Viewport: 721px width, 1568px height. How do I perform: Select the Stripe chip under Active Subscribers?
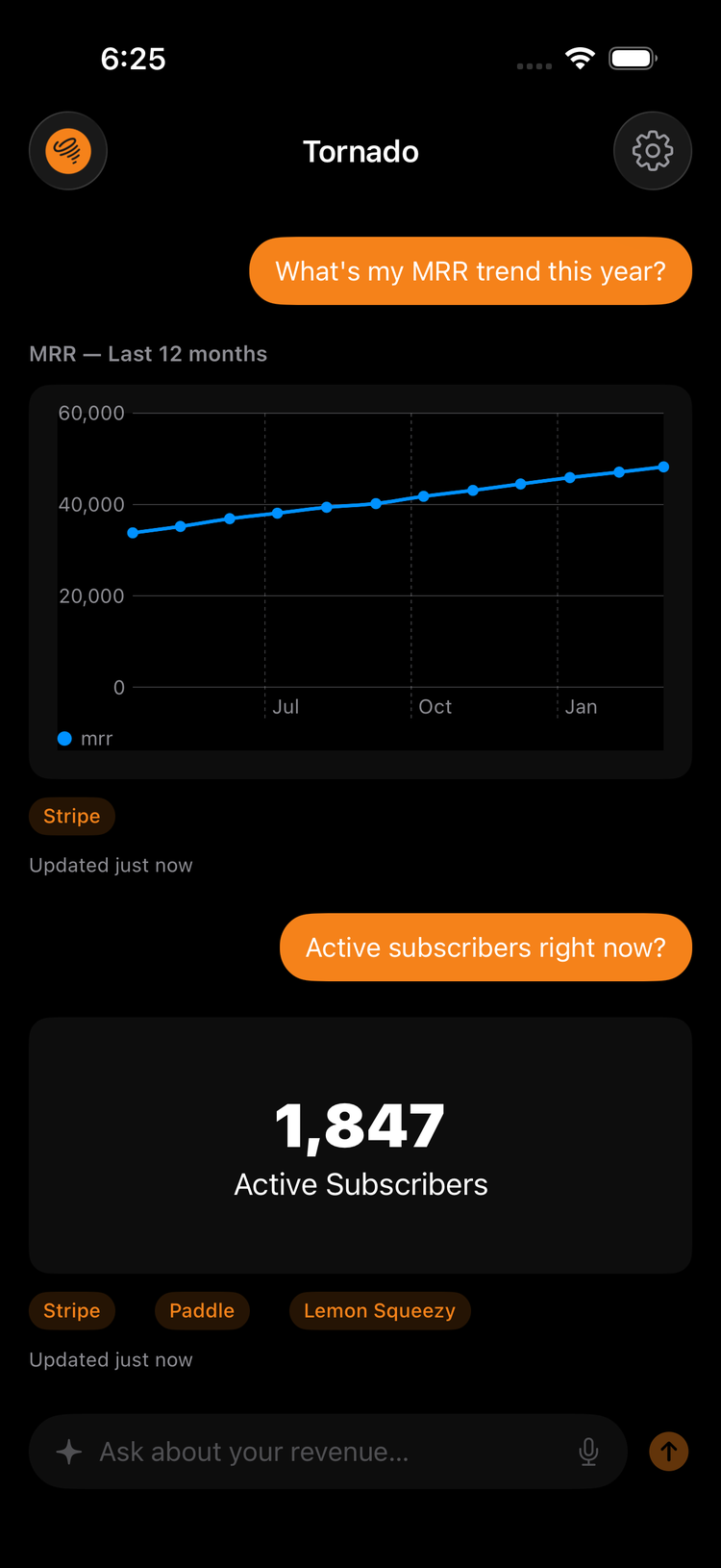71,1310
